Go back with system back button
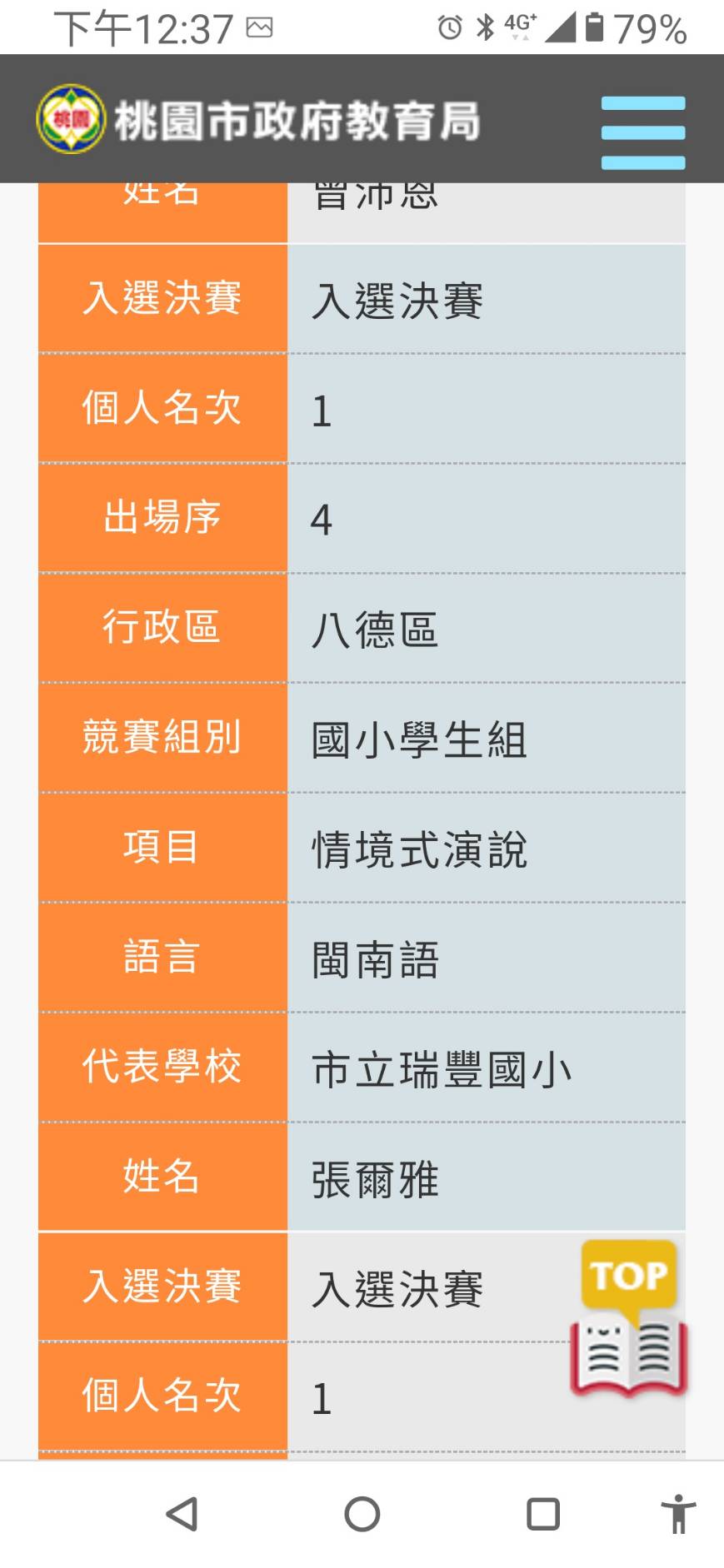Screen dimensions: 724x1568 click(x=182, y=1515)
